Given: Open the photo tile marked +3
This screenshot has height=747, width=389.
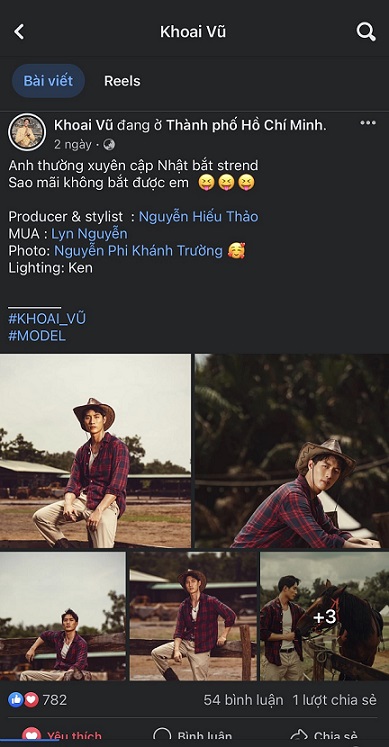Looking at the screenshot, I should click(324, 616).
